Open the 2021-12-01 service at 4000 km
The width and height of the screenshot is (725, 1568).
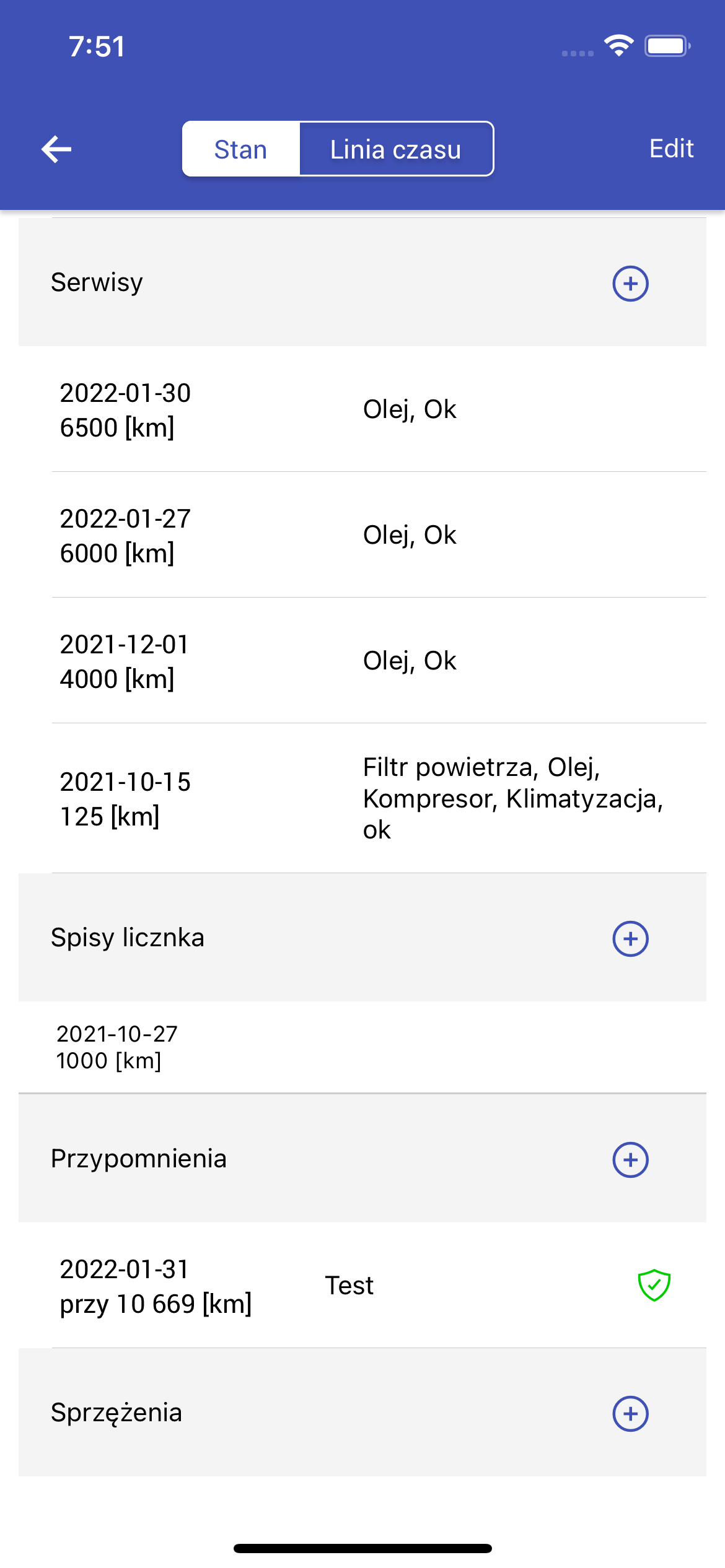click(x=362, y=661)
